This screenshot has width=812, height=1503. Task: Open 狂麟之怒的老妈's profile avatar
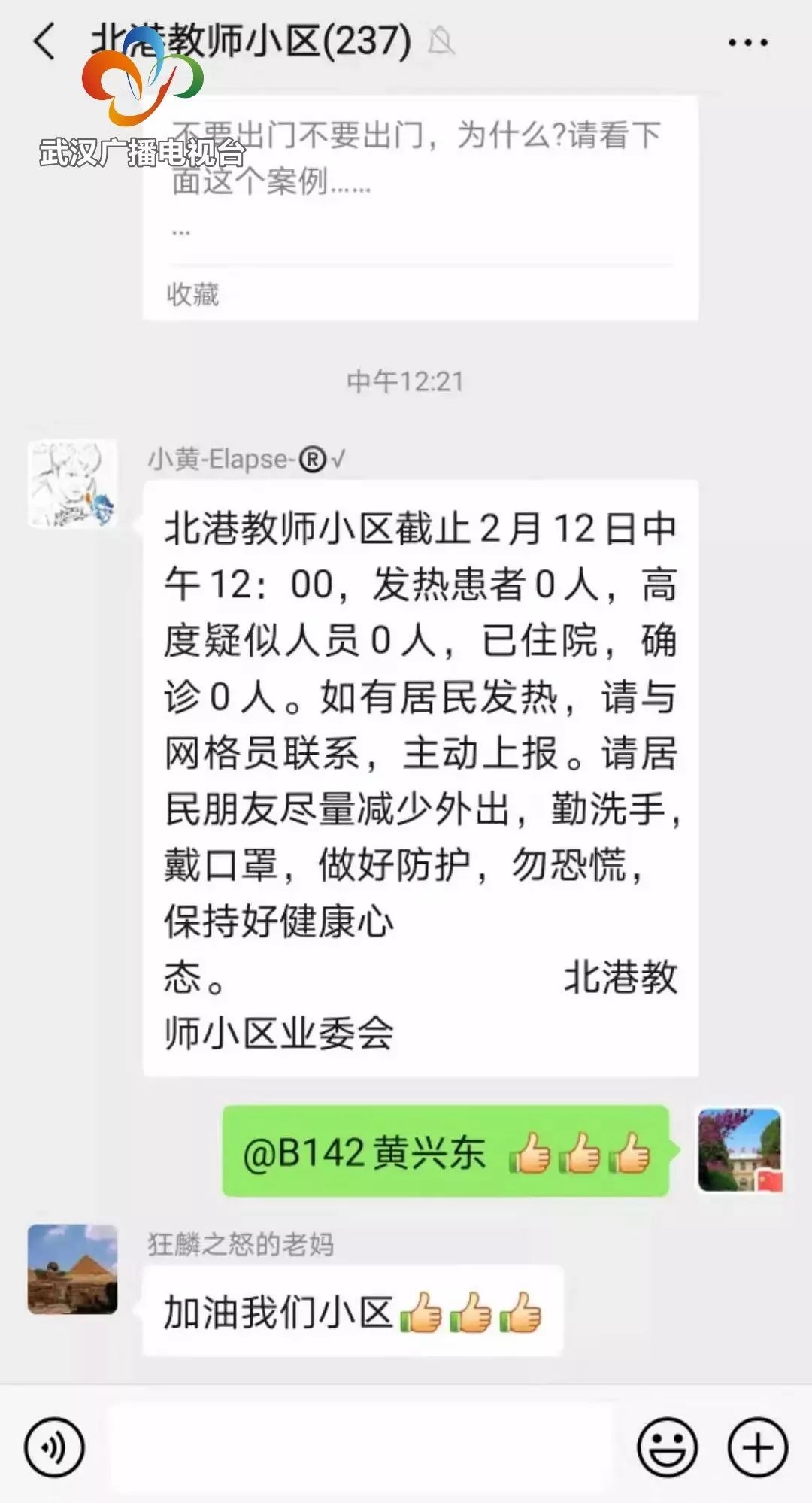pyautogui.click(x=72, y=1269)
